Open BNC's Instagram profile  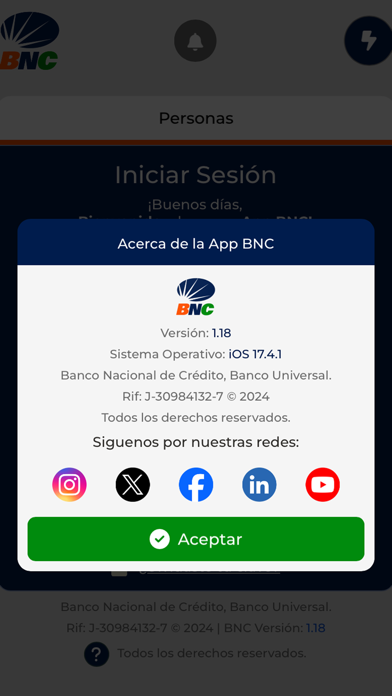point(69,485)
